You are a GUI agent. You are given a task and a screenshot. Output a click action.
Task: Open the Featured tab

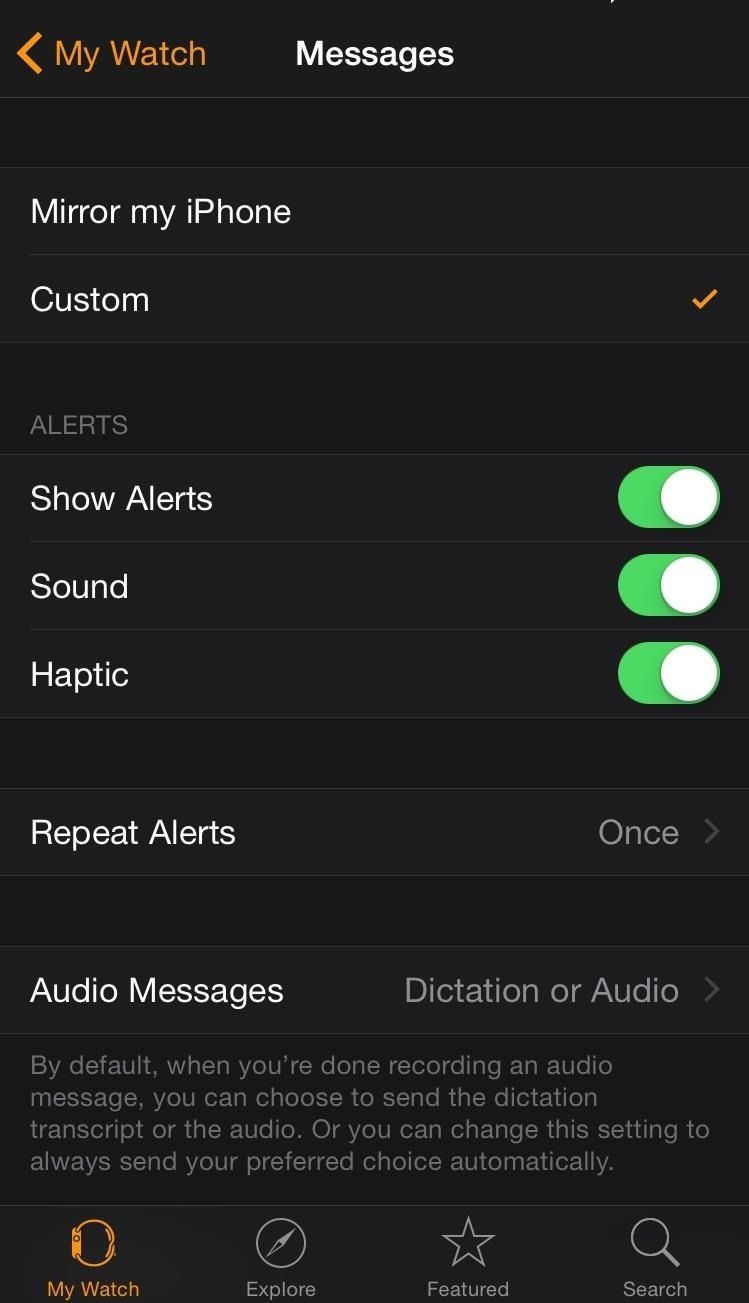pos(468,1257)
